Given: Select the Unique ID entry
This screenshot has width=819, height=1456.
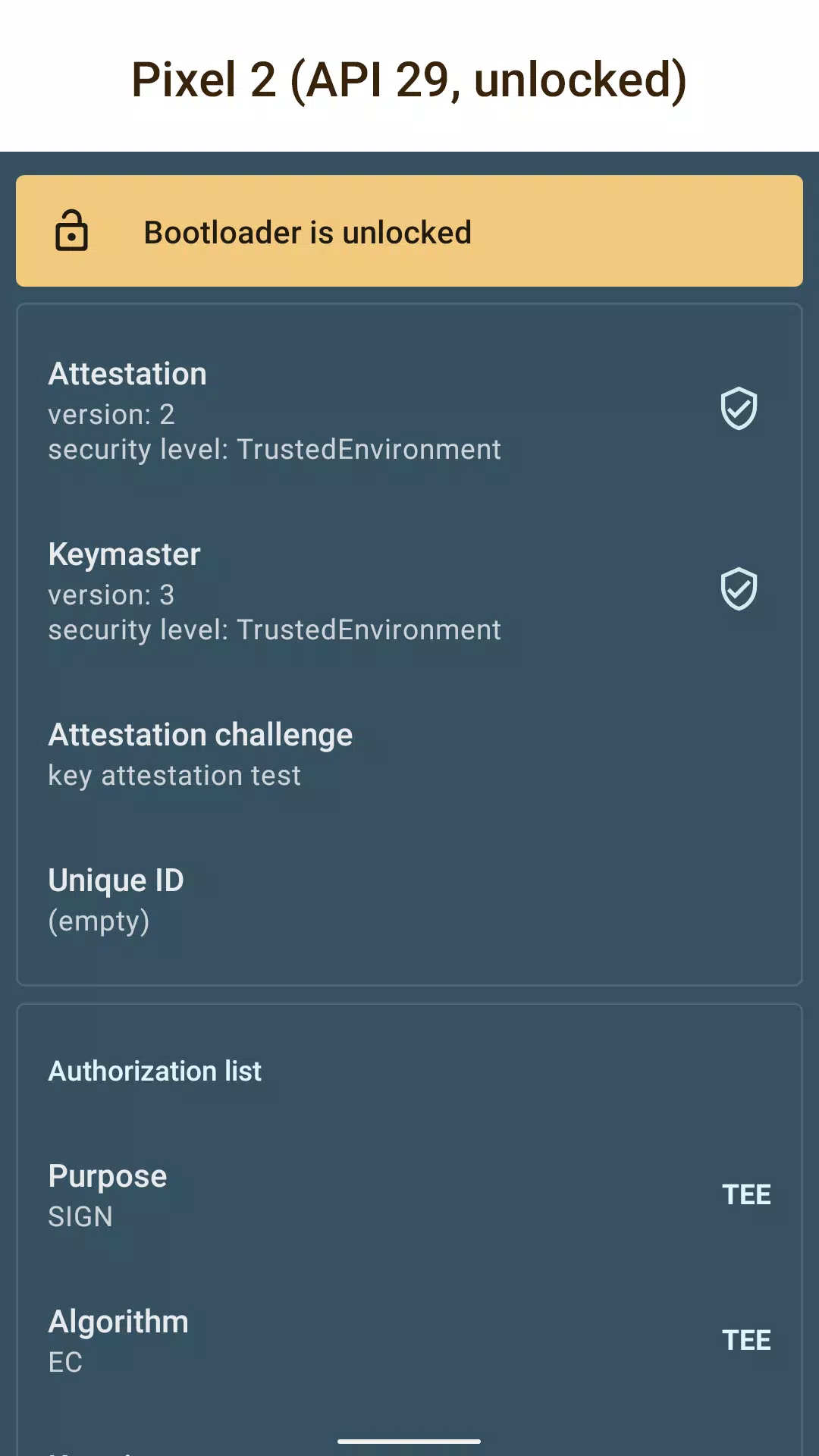Looking at the screenshot, I should pyautogui.click(x=116, y=899).
